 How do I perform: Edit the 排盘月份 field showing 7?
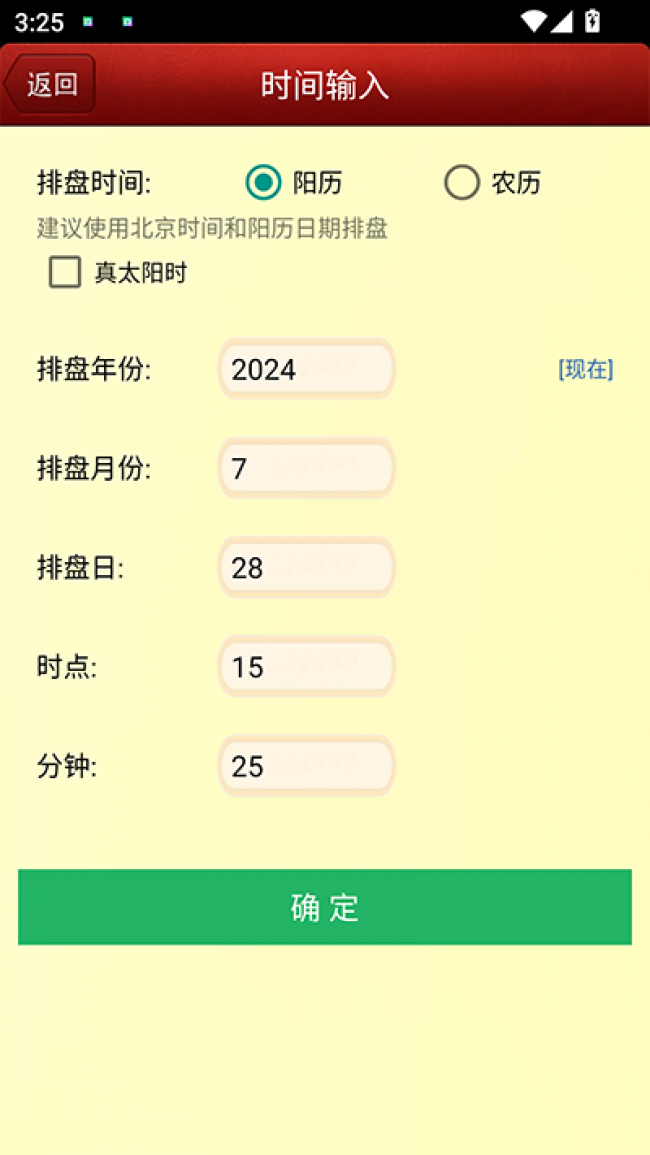tap(306, 468)
